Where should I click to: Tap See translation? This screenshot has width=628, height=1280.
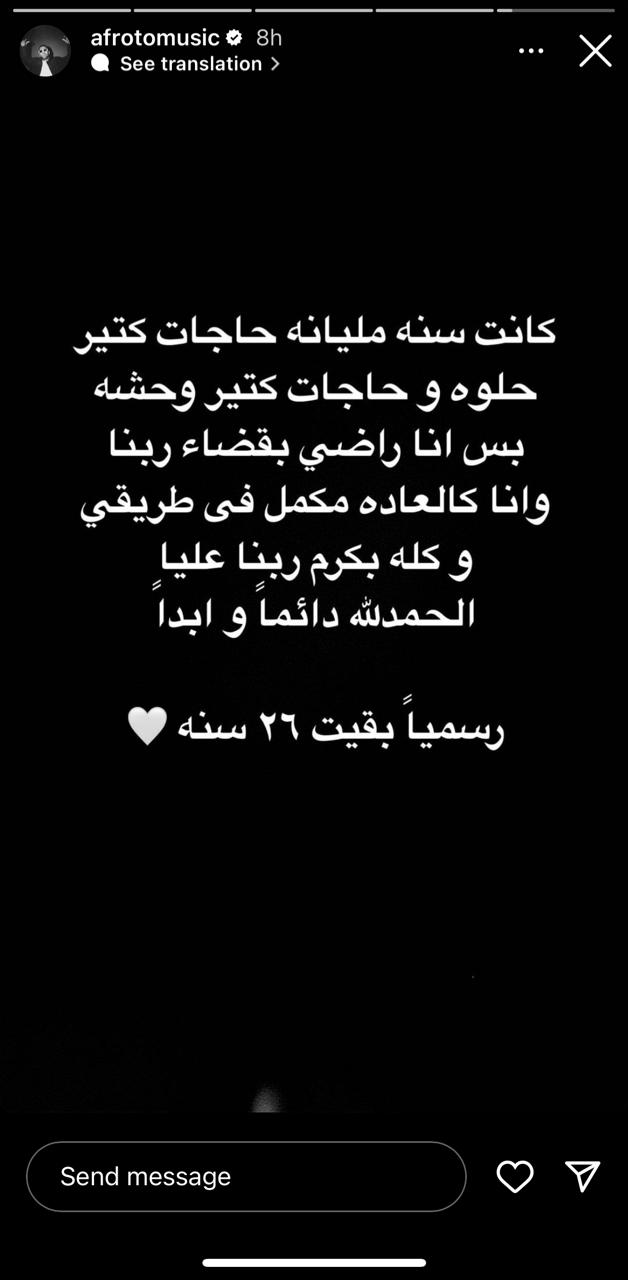coord(190,64)
